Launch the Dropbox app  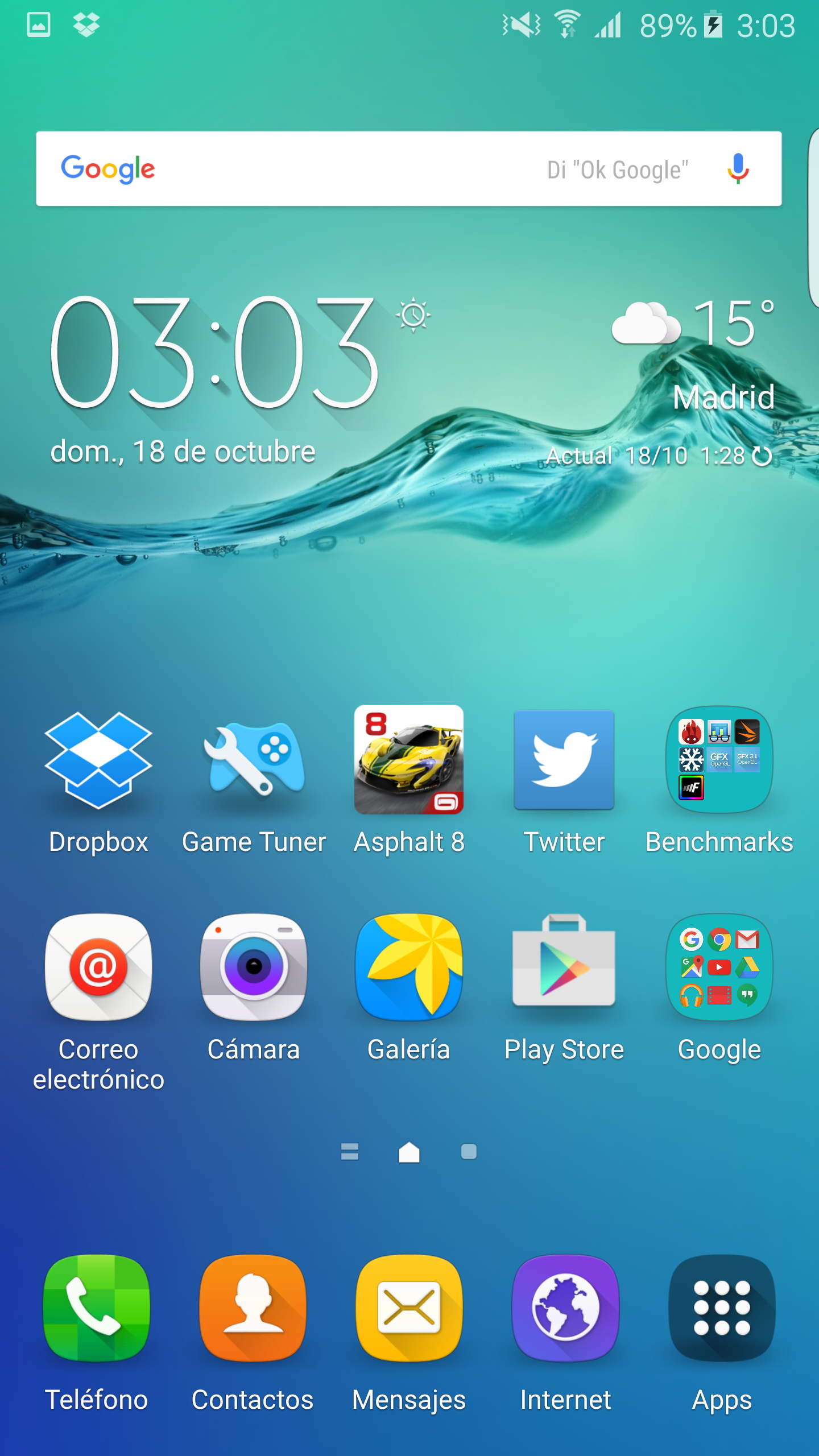tap(98, 760)
